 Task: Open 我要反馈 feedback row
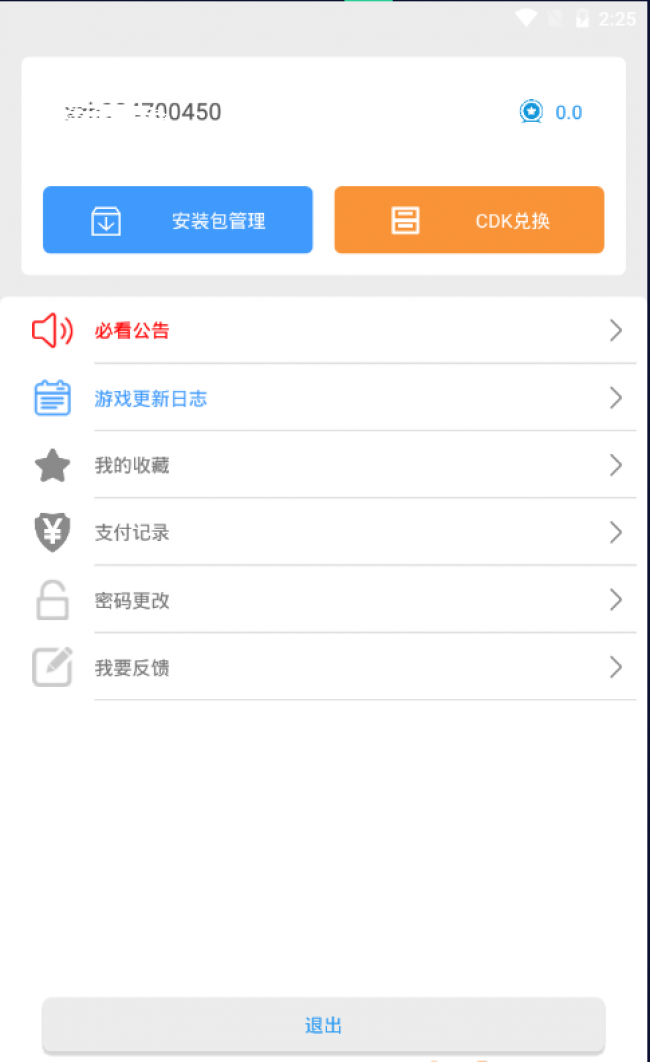tap(325, 667)
